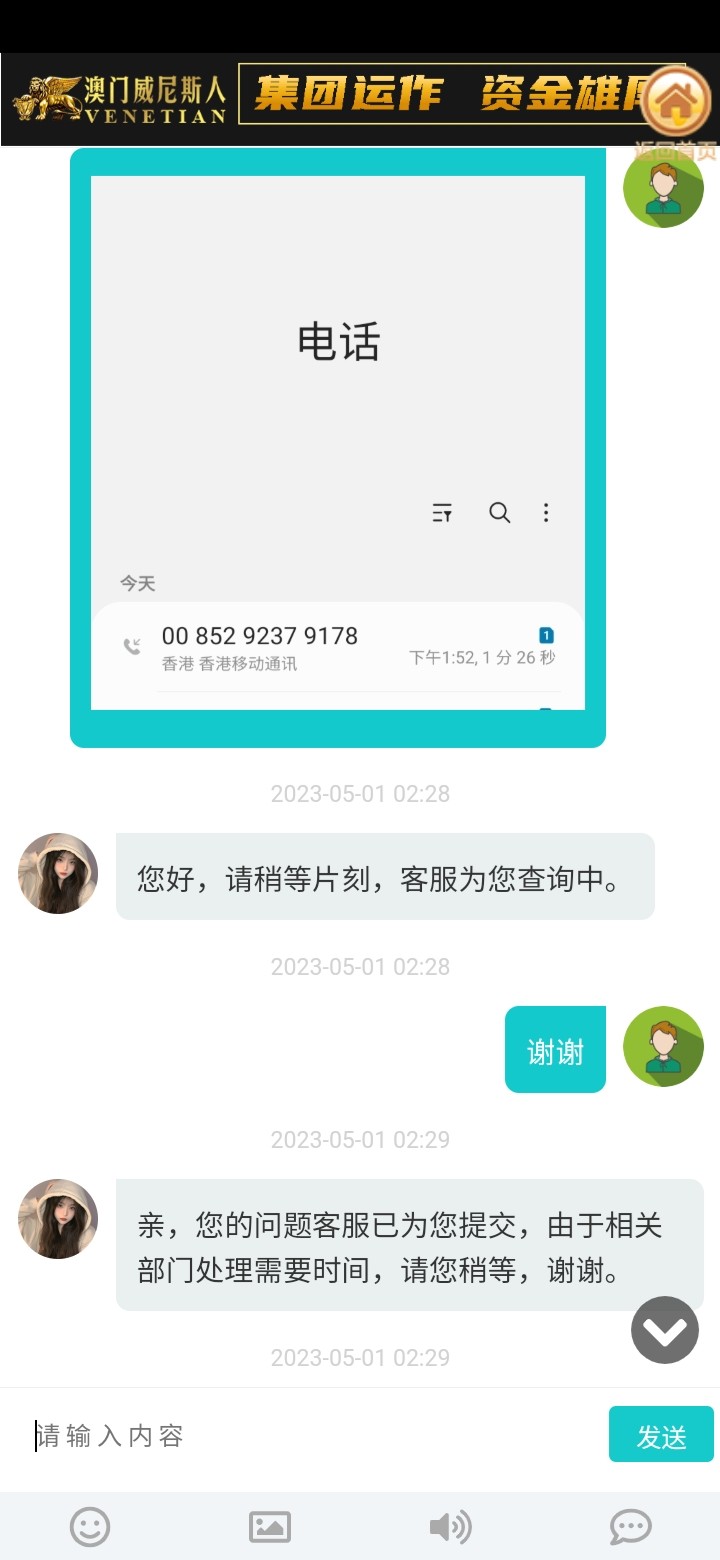Click the search icon in the phone screenshot
The image size is (720, 1560).
[499, 513]
